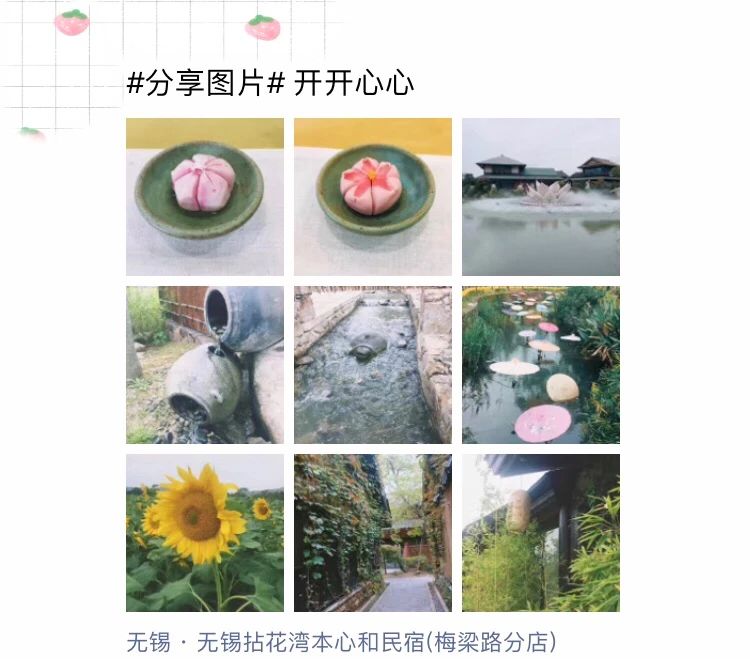
Task: View the bamboo and lantern photo
Action: (541, 533)
